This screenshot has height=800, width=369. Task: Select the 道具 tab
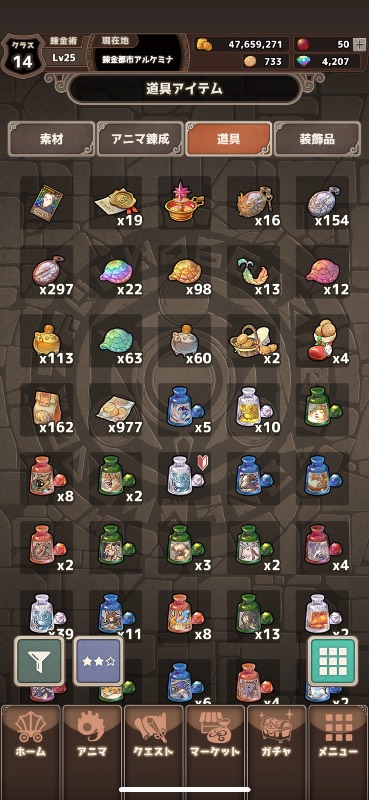pyautogui.click(x=228, y=139)
